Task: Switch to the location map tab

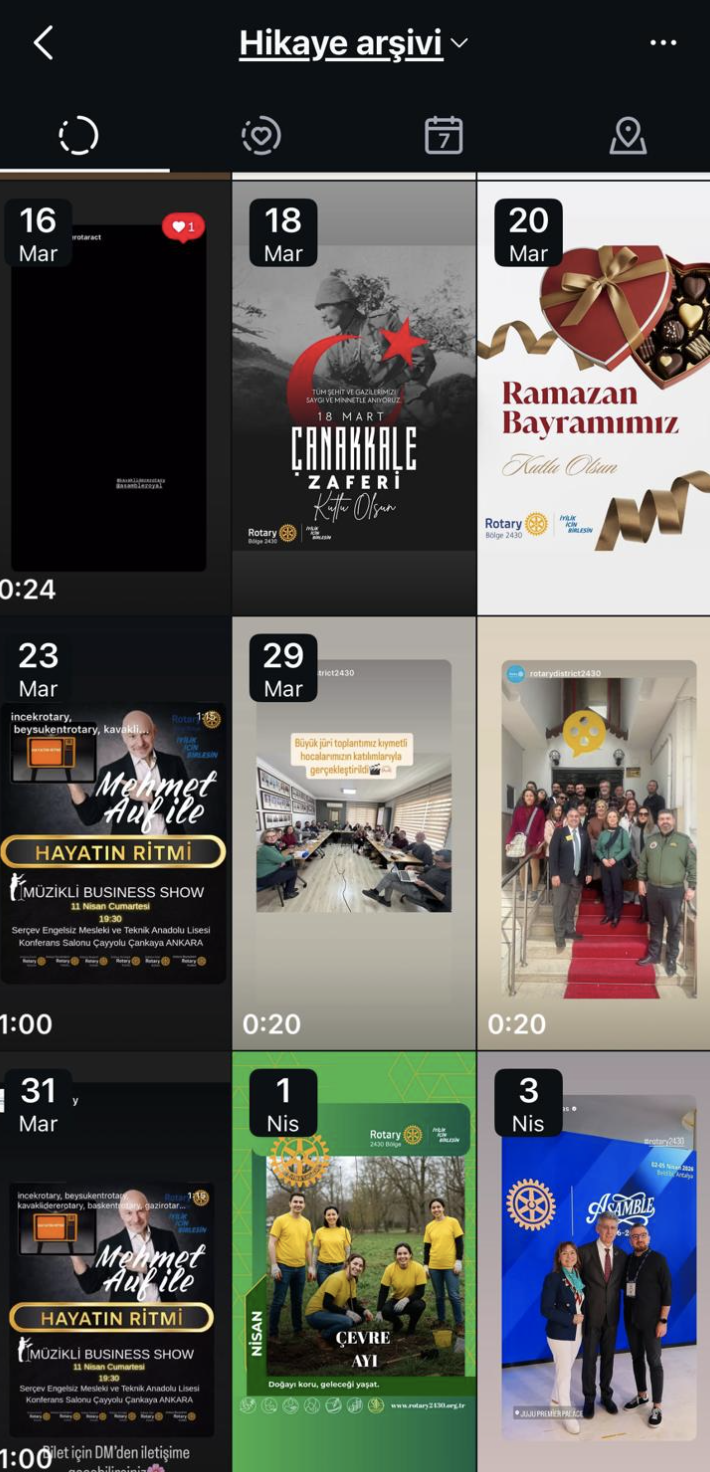Action: [627, 136]
